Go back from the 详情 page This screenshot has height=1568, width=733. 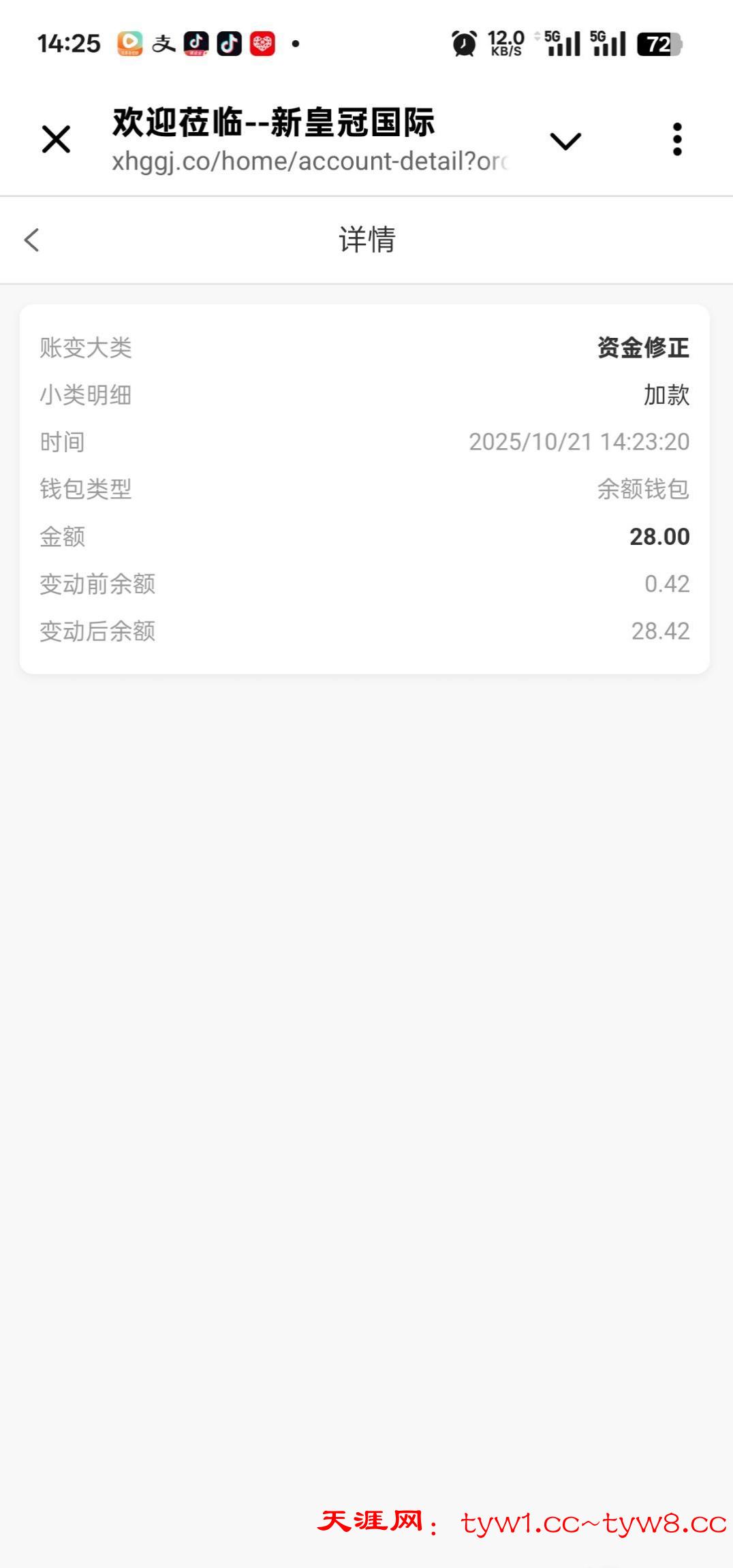point(31,240)
